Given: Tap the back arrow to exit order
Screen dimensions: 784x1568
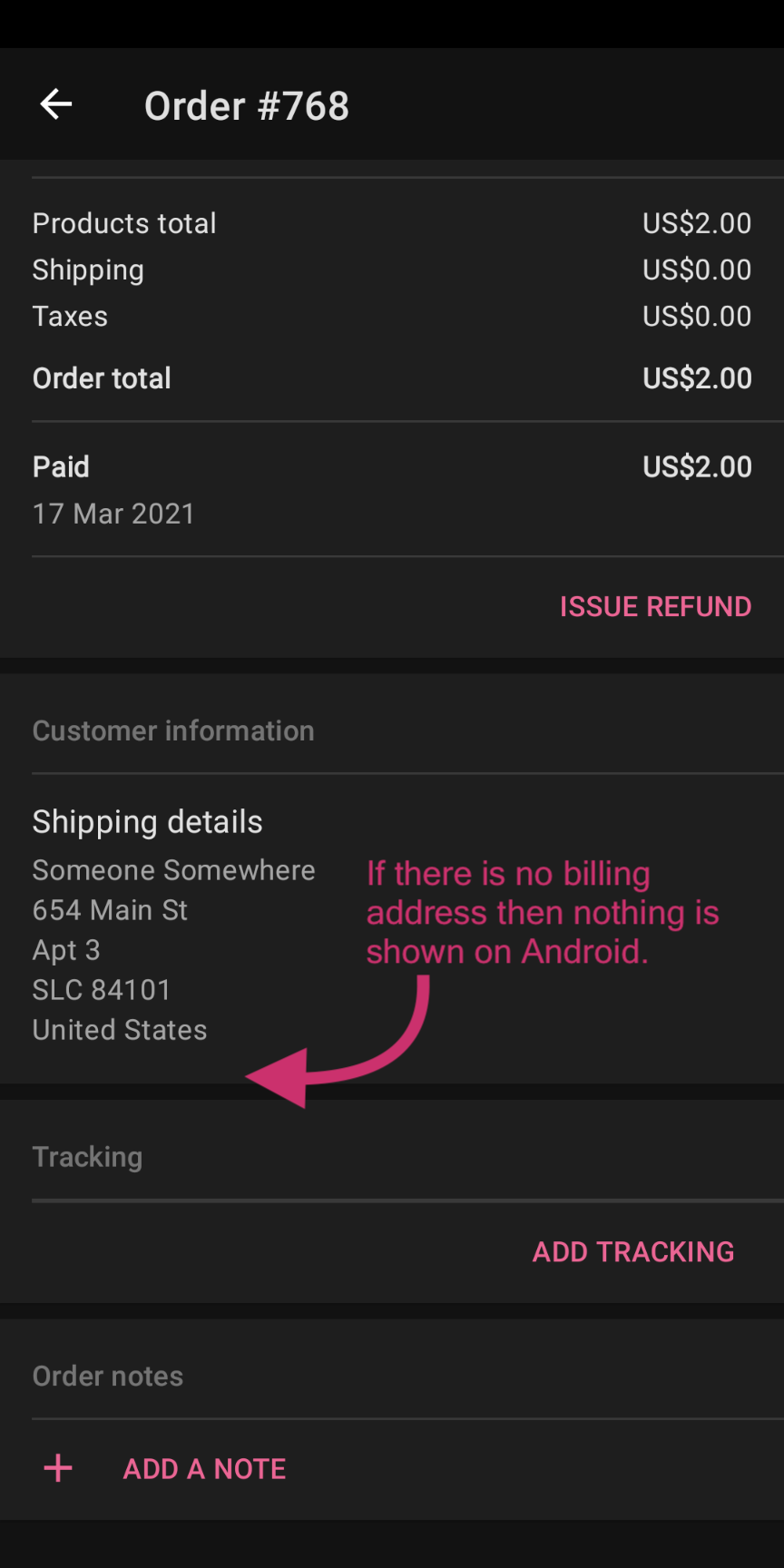Looking at the screenshot, I should point(55,103).
